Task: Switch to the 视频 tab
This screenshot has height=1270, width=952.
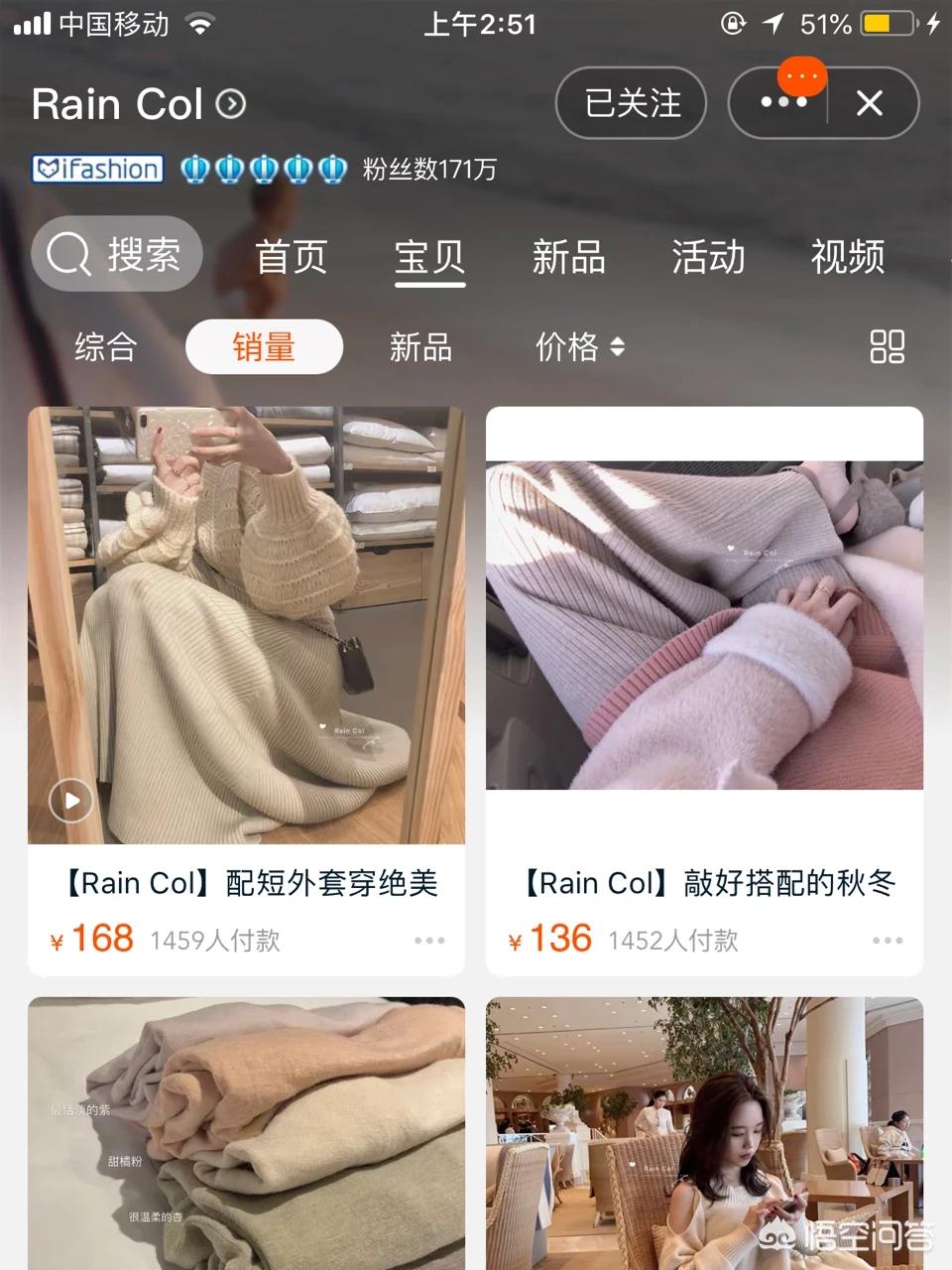Action: click(x=847, y=257)
